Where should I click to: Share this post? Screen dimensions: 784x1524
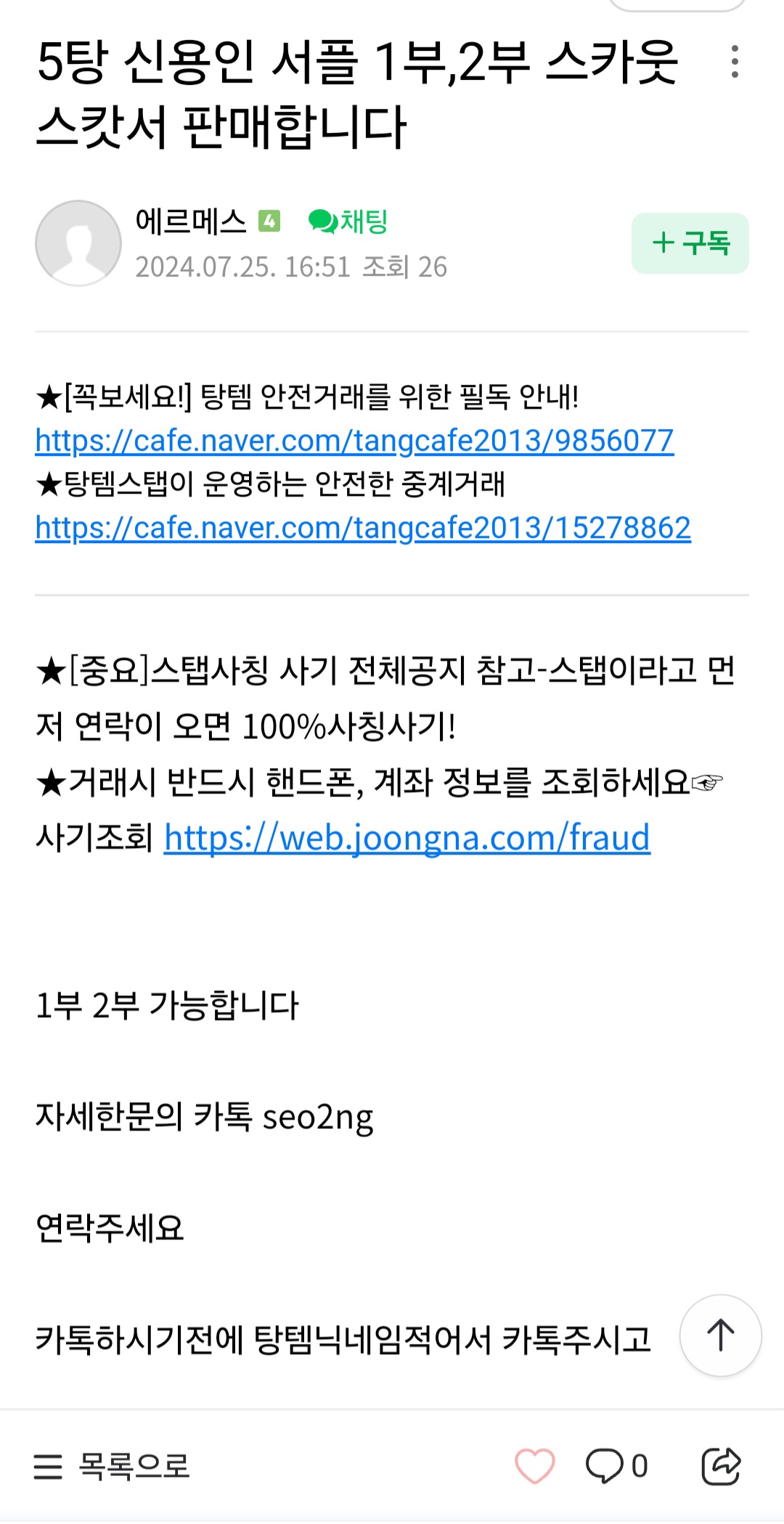[721, 1466]
